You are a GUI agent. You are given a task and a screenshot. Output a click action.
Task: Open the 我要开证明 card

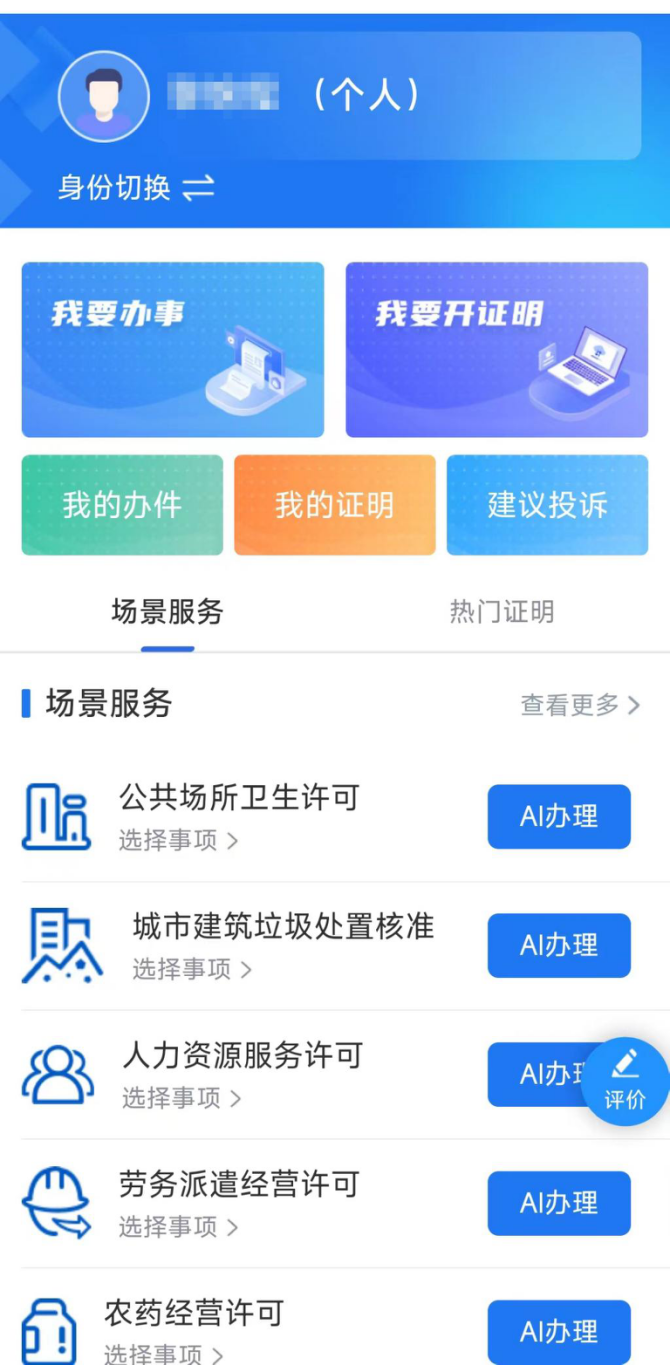(x=496, y=349)
